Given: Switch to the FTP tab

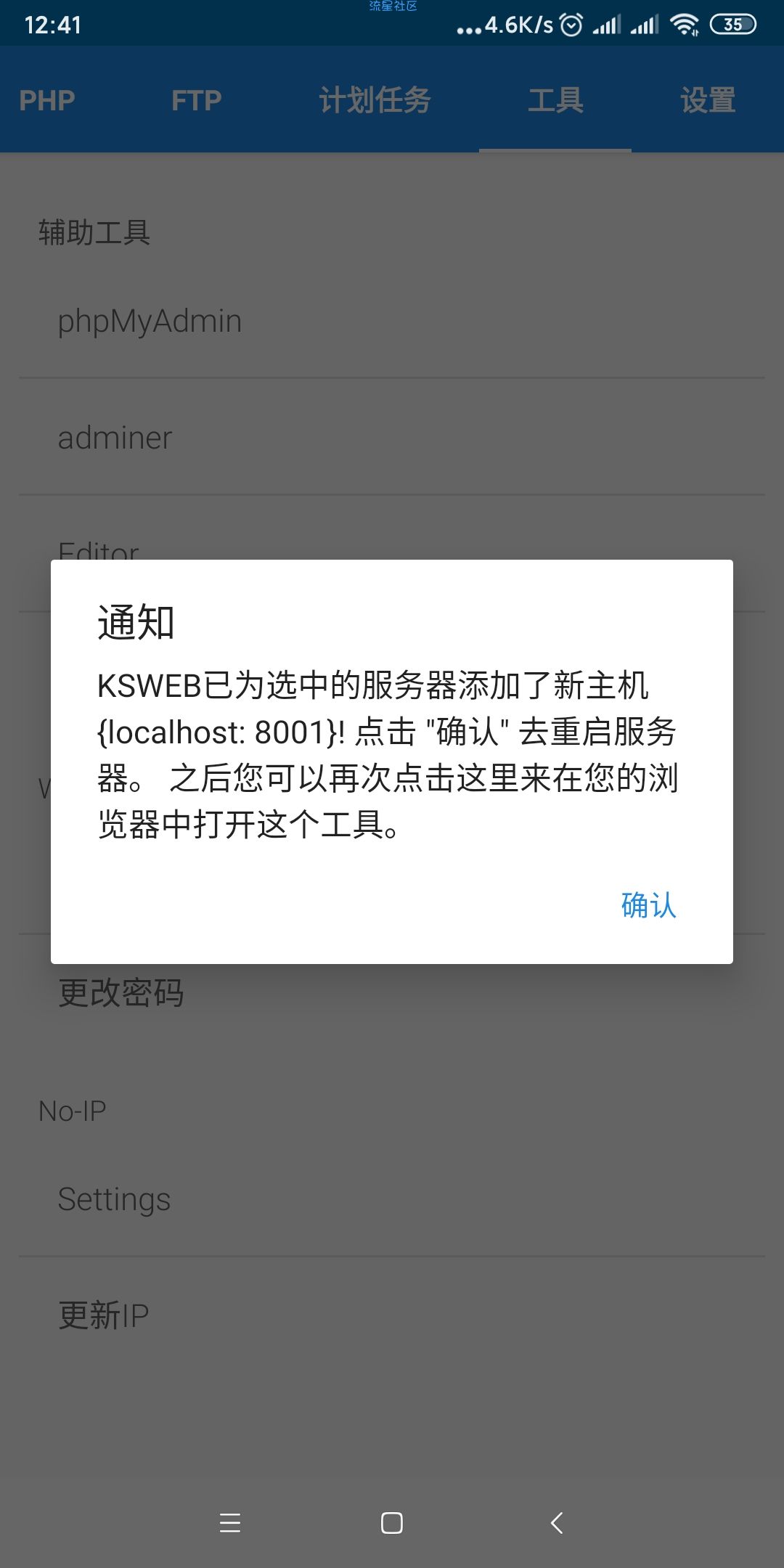Looking at the screenshot, I should tap(197, 100).
